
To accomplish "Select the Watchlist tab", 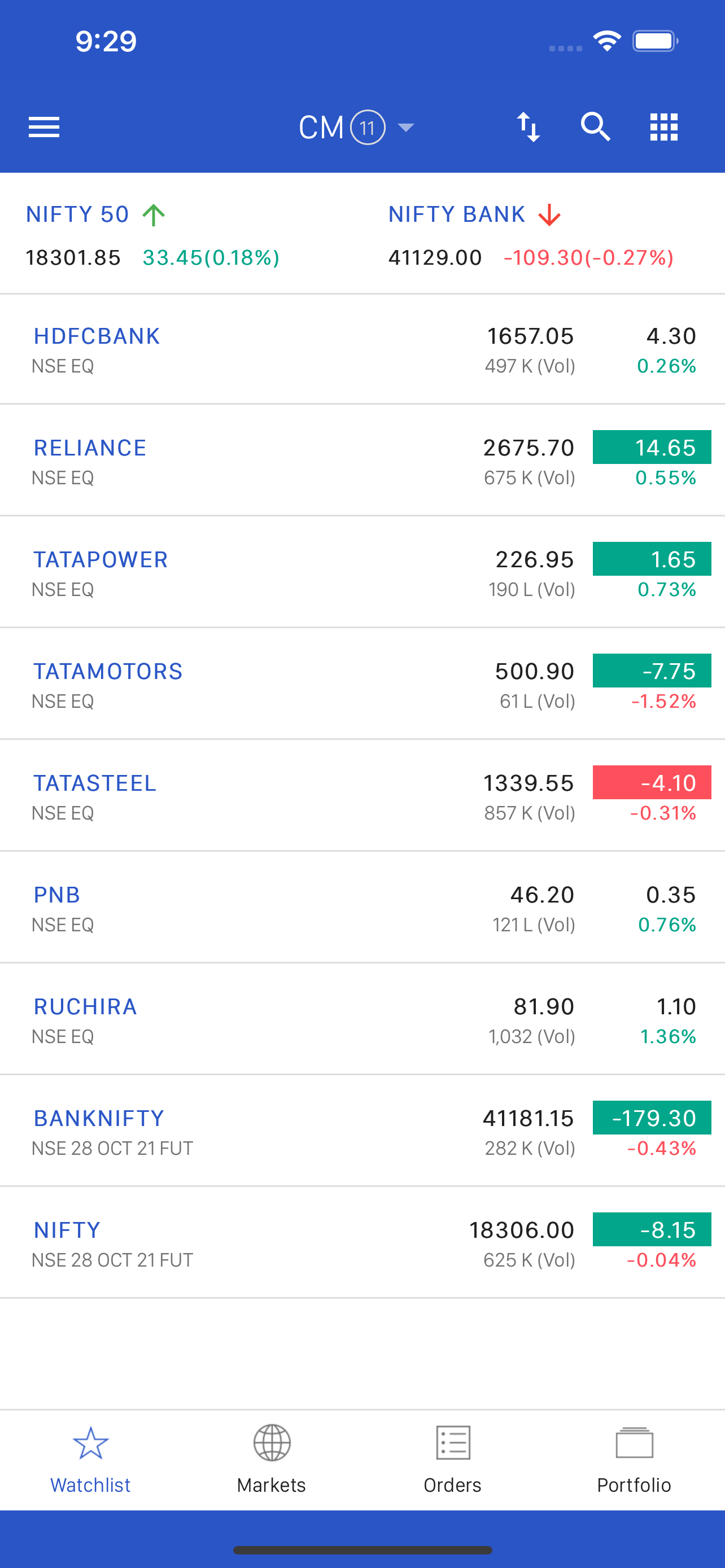I will (90, 1460).
